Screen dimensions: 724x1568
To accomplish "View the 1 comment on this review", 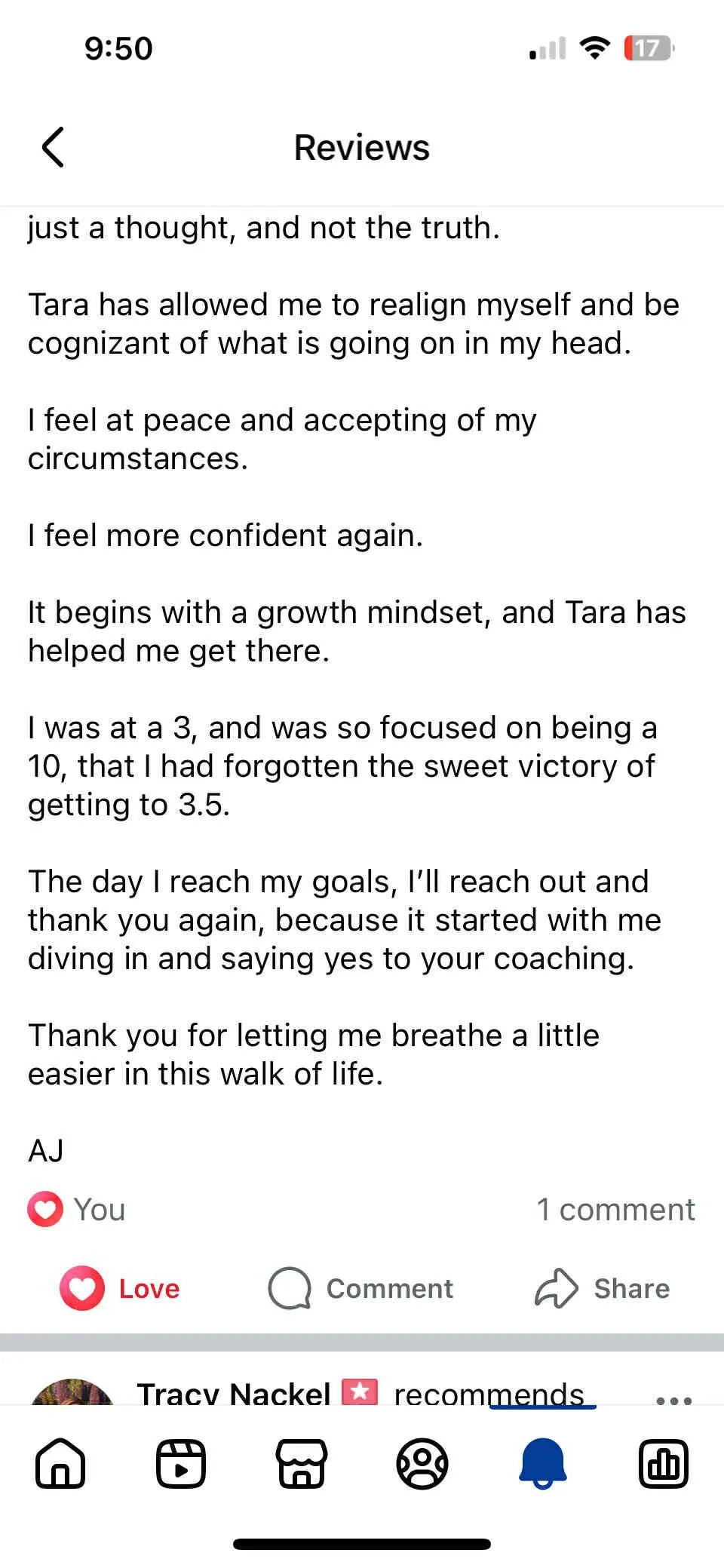I will tap(615, 1210).
